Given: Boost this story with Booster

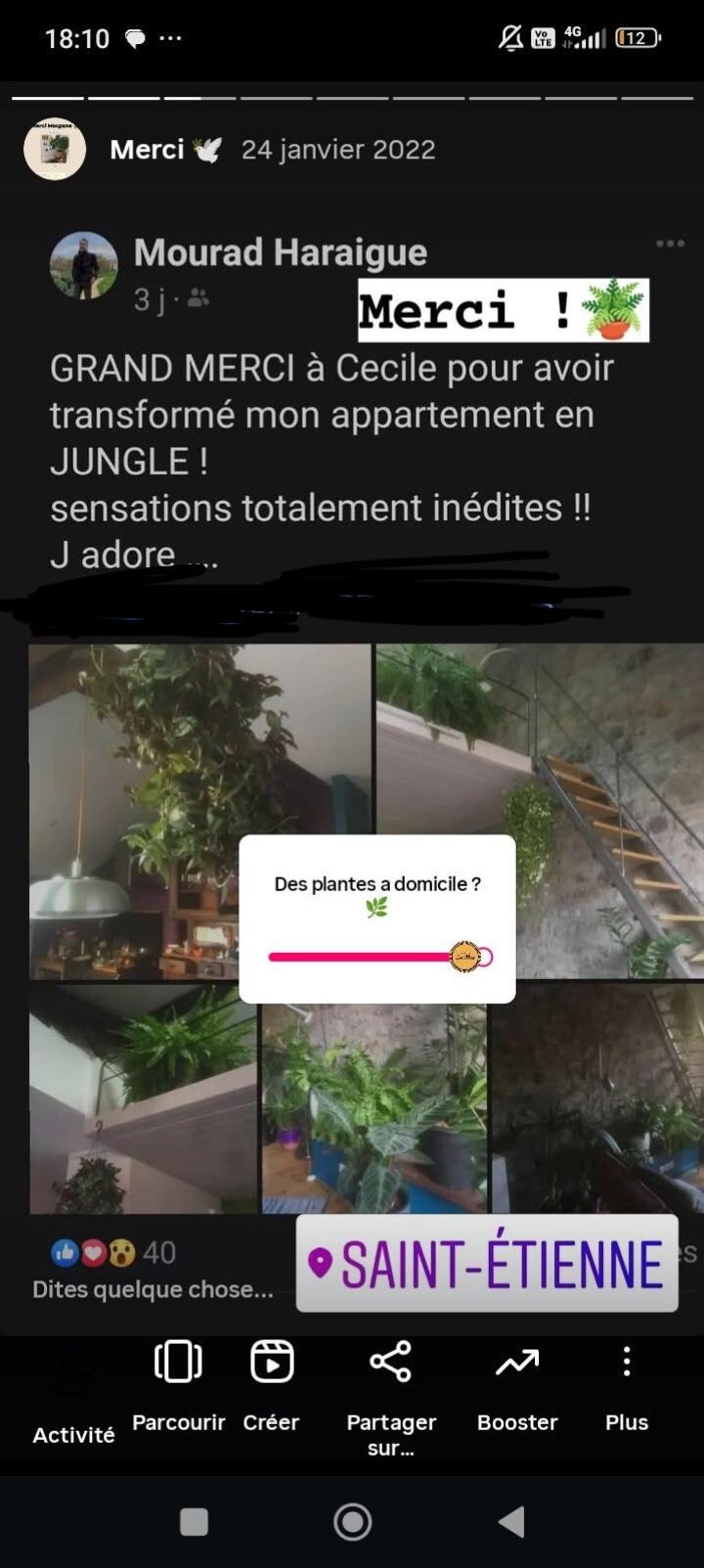Looking at the screenshot, I should pyautogui.click(x=517, y=1384).
